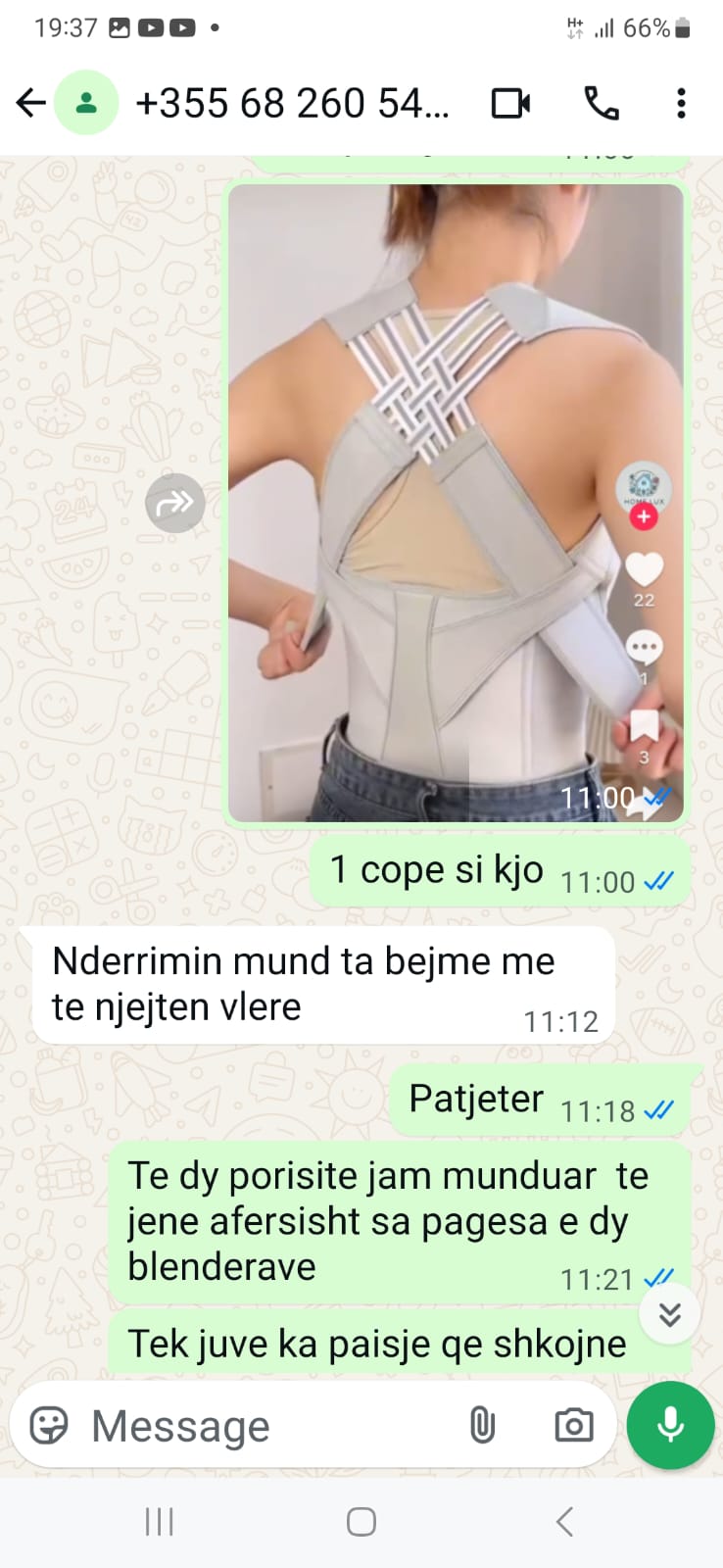Attach a file with the paperclip
Viewport: 723px width, 1568px height.
[482, 1426]
